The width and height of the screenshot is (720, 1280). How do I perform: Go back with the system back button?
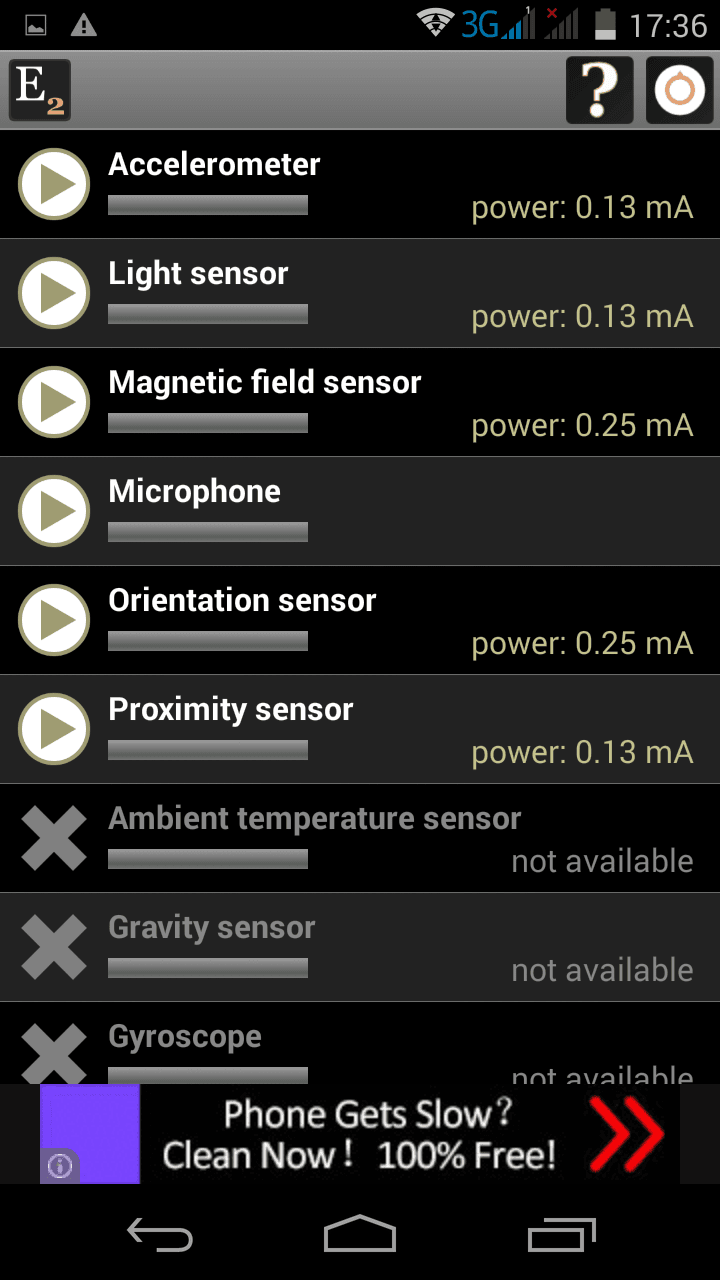pyautogui.click(x=160, y=1234)
